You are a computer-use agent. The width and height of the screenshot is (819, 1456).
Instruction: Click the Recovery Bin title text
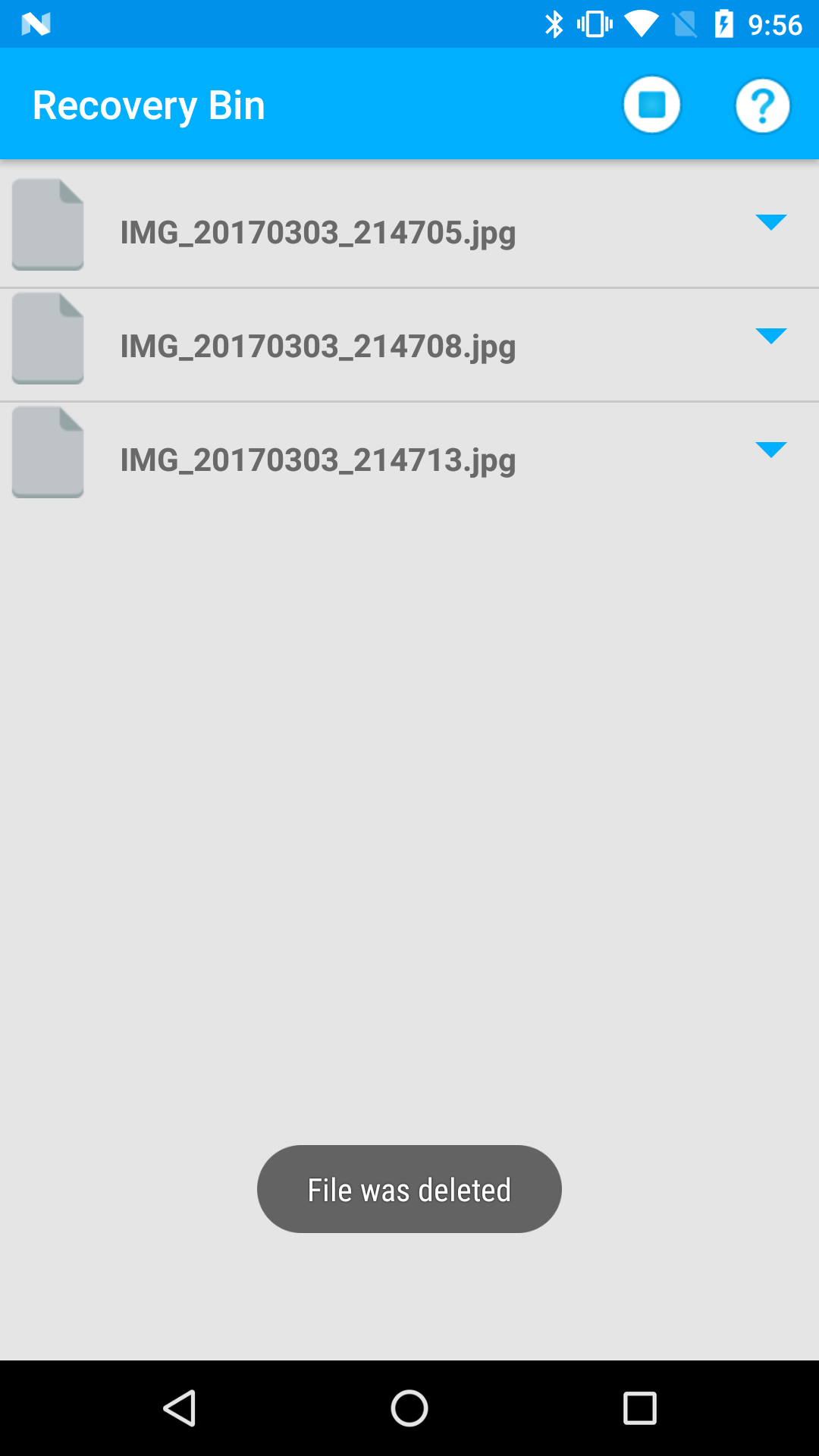click(x=149, y=104)
